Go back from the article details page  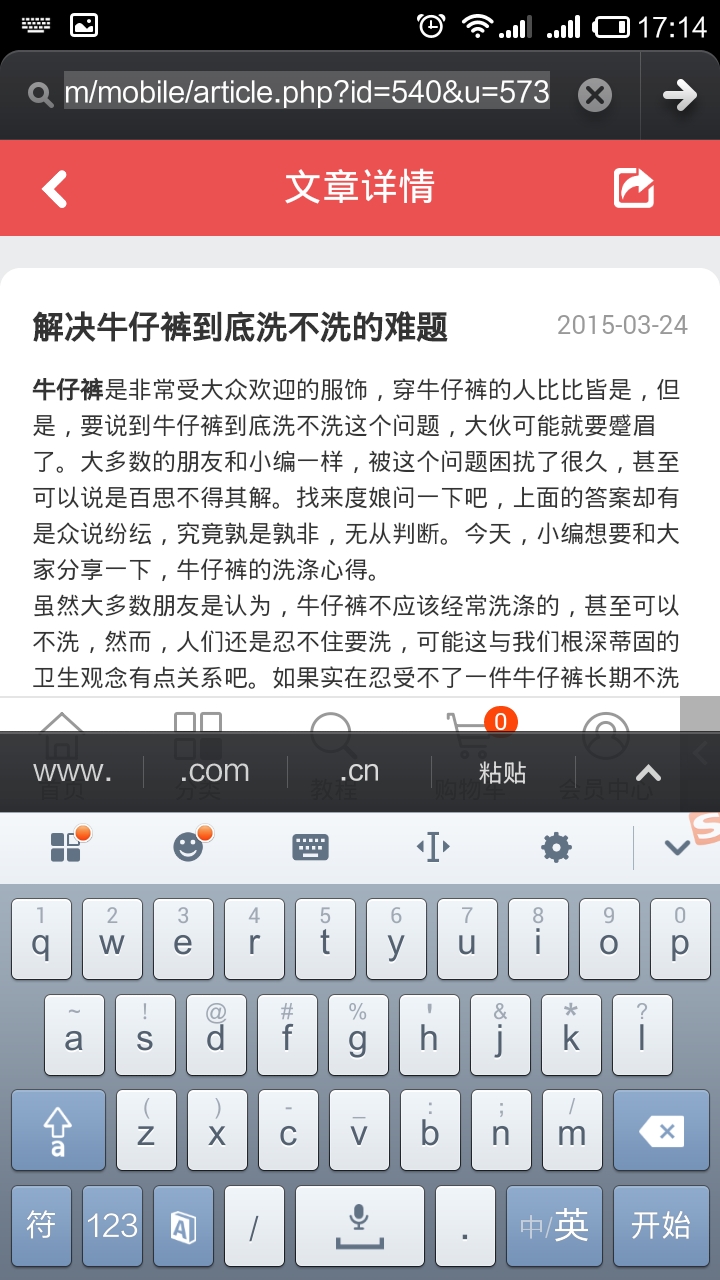tap(55, 188)
